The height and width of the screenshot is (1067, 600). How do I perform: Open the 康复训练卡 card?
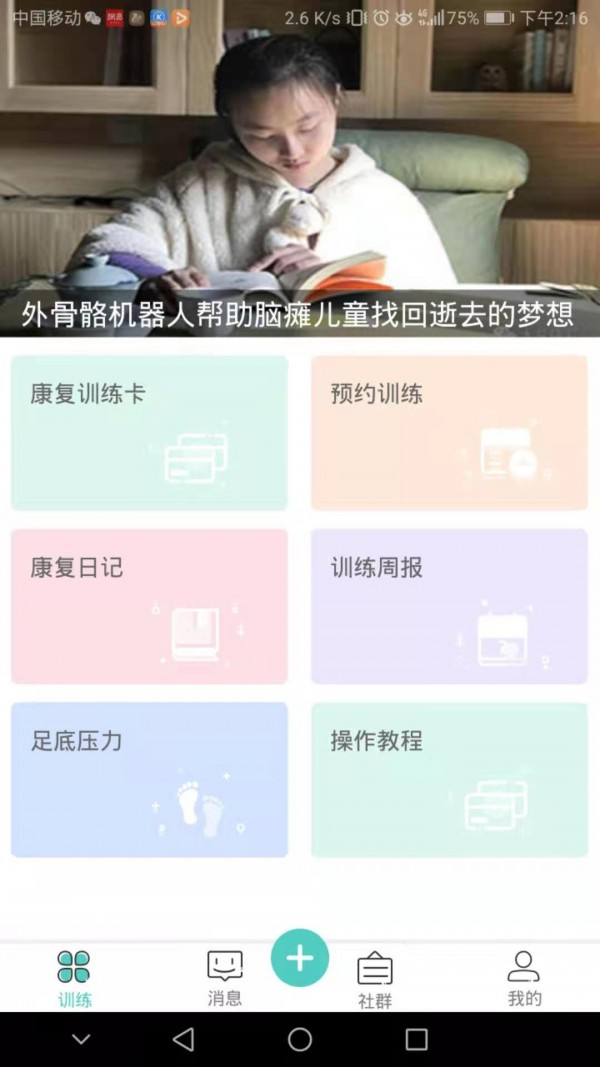click(149, 433)
